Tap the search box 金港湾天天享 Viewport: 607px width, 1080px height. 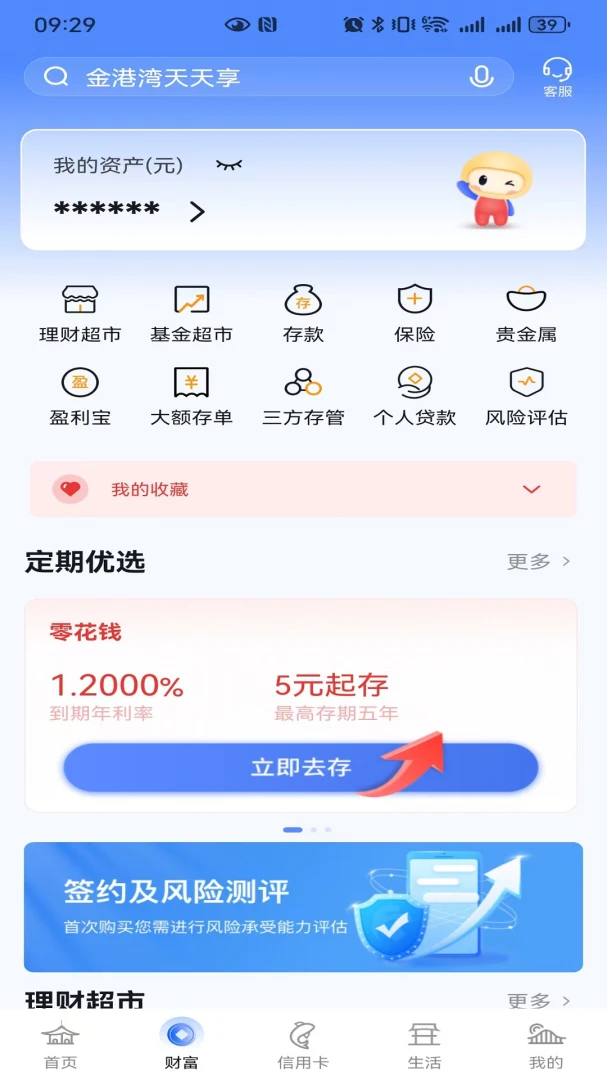pos(260,77)
